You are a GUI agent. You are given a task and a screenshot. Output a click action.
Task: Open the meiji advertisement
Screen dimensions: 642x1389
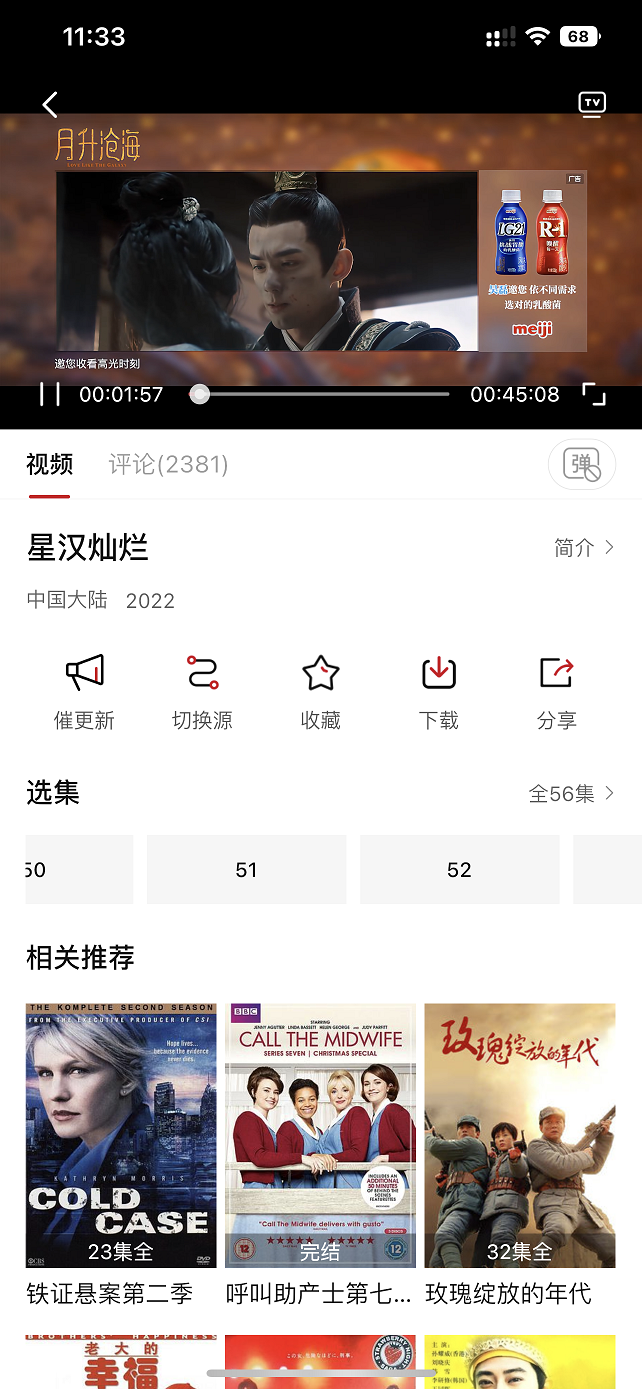(532, 261)
